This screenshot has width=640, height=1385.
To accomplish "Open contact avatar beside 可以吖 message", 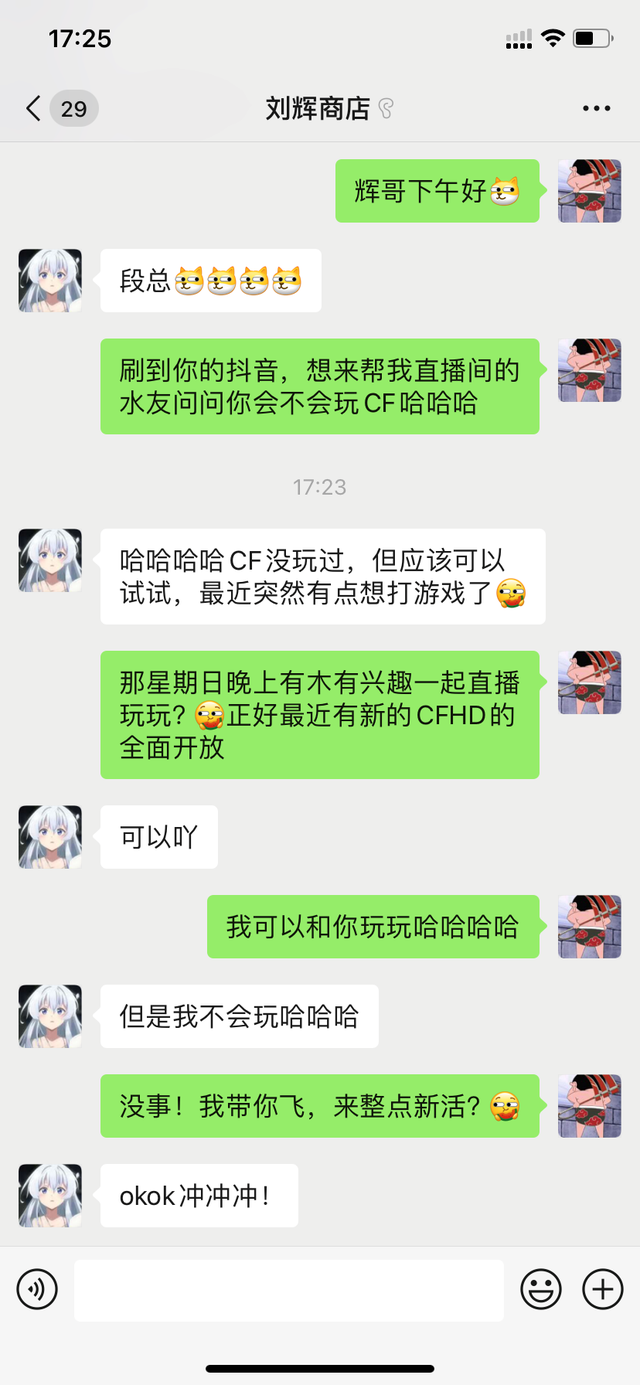I will click(50, 837).
